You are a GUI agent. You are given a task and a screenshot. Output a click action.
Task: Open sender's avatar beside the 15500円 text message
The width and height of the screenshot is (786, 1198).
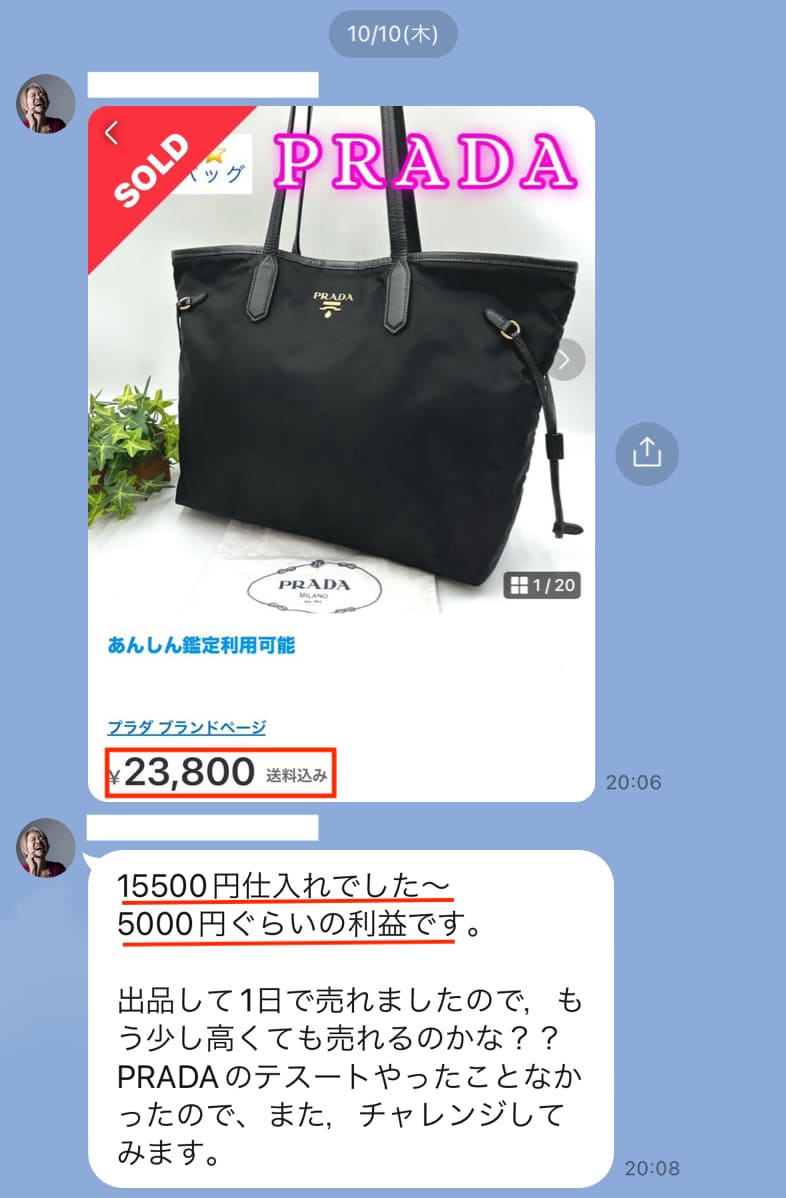45,847
